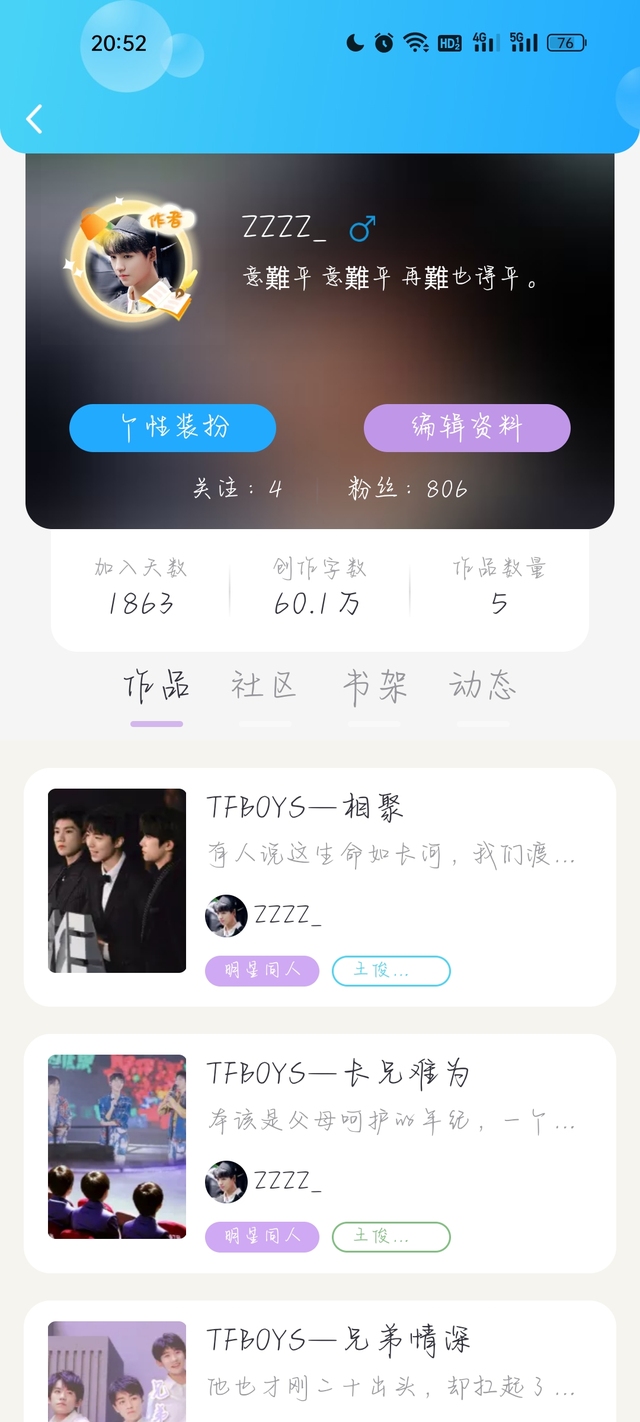Switch to the 动态 tab
640x1422 pixels.
[x=482, y=687]
